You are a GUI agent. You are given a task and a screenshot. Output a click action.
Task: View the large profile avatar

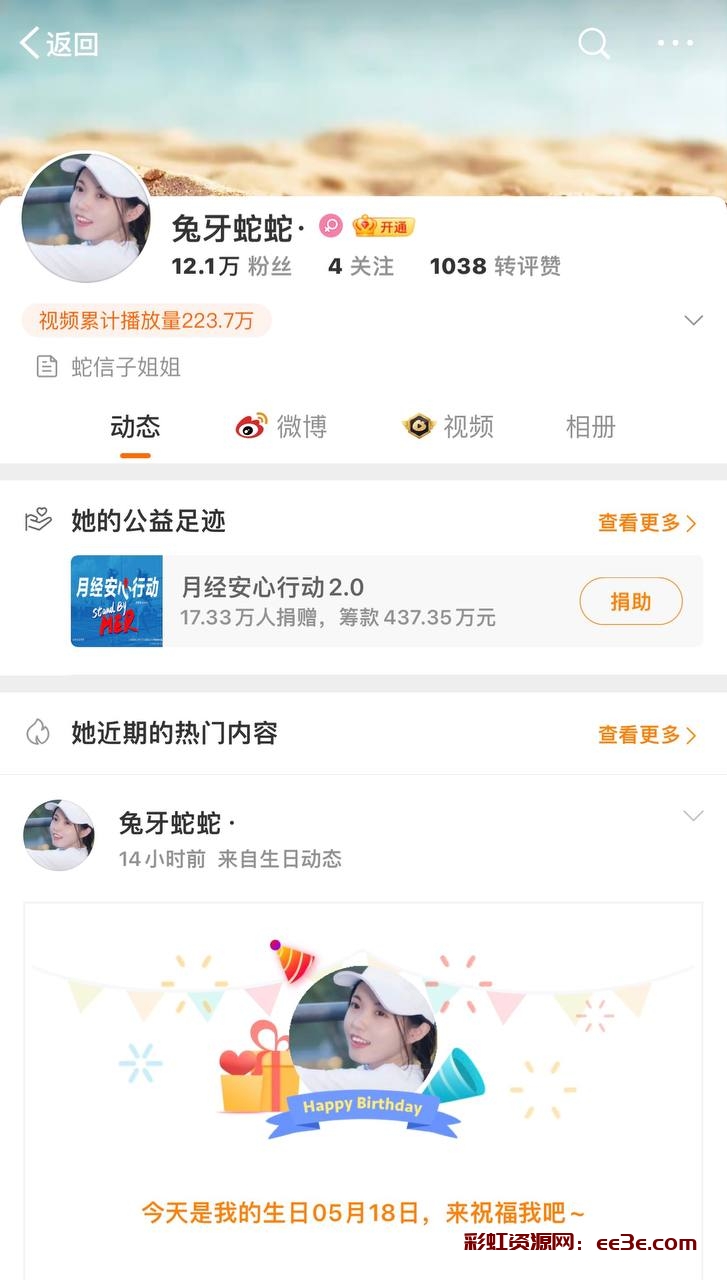(x=86, y=217)
